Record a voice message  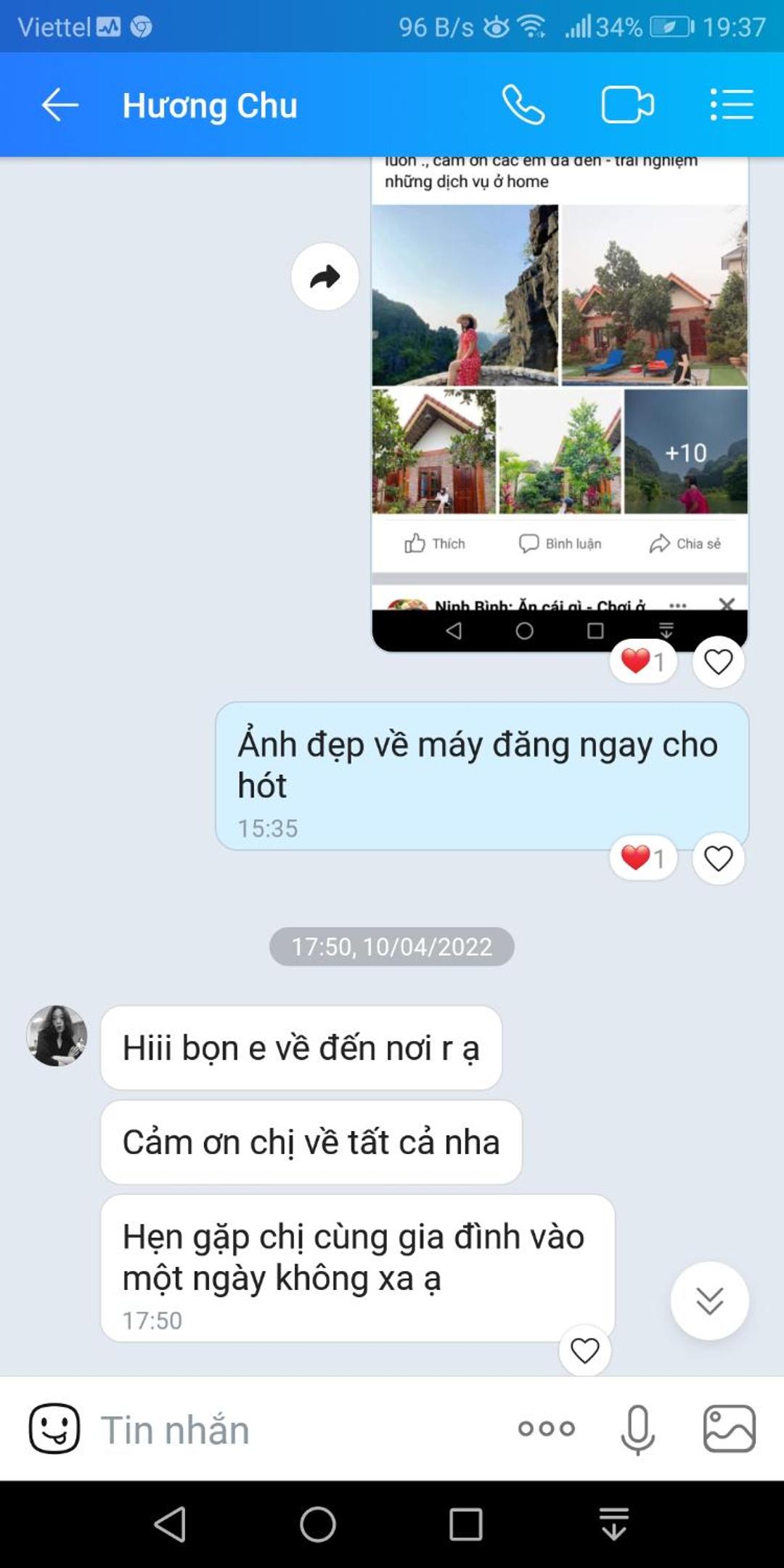click(x=638, y=1429)
